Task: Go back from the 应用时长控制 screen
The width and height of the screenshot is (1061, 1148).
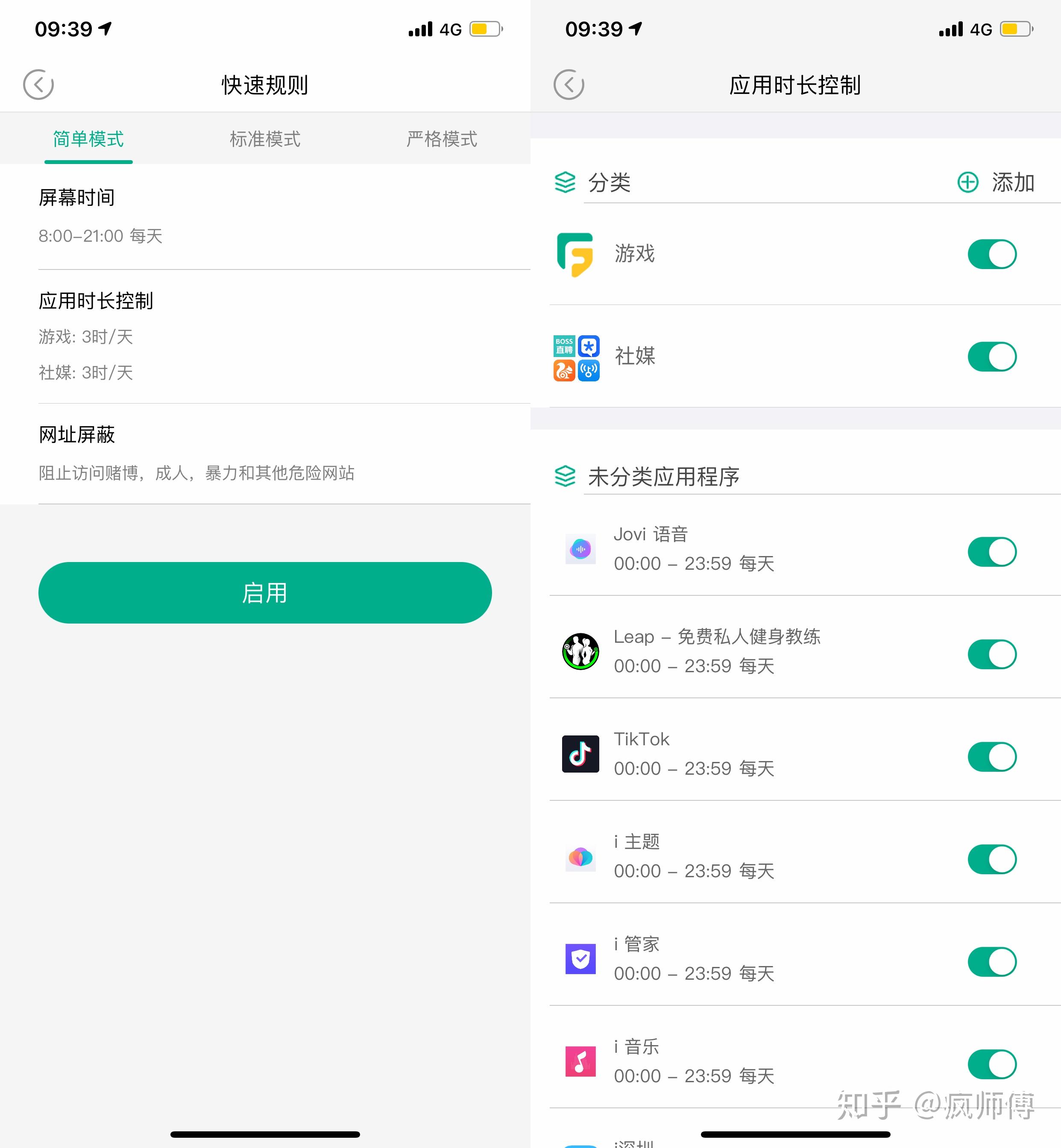Action: [569, 85]
